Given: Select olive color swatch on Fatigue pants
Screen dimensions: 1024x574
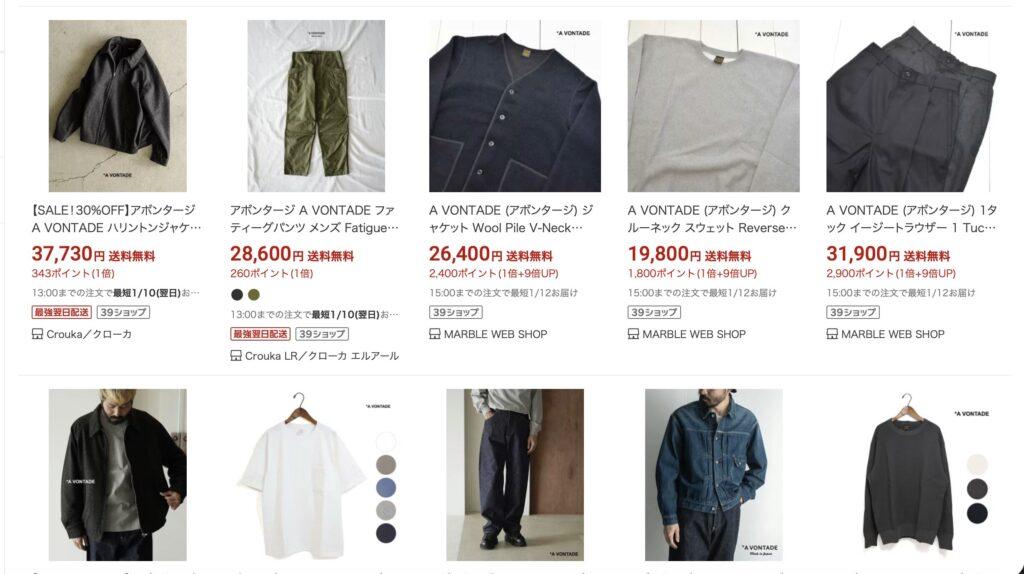Looking at the screenshot, I should click(x=253, y=295).
